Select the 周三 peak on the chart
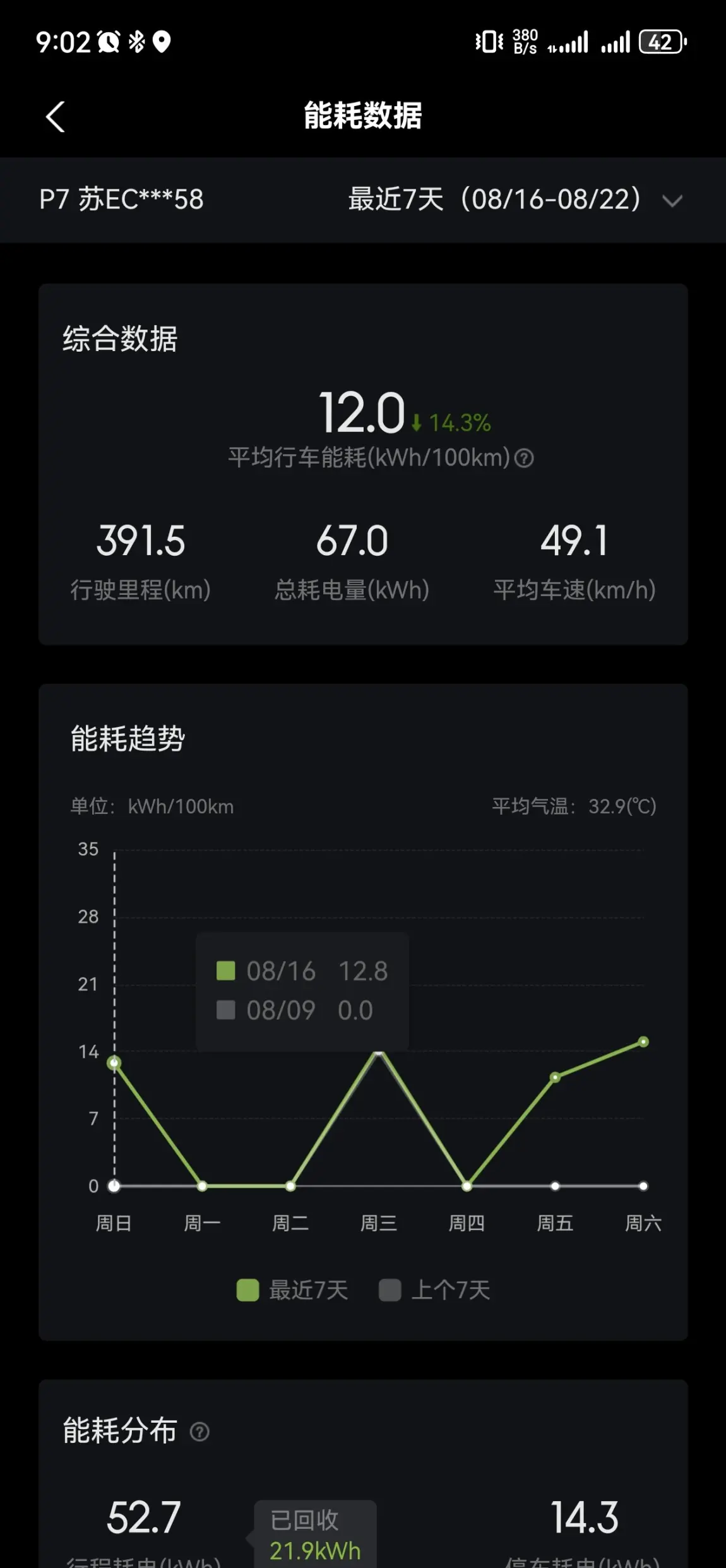The width and height of the screenshot is (726, 1568). 379,1053
